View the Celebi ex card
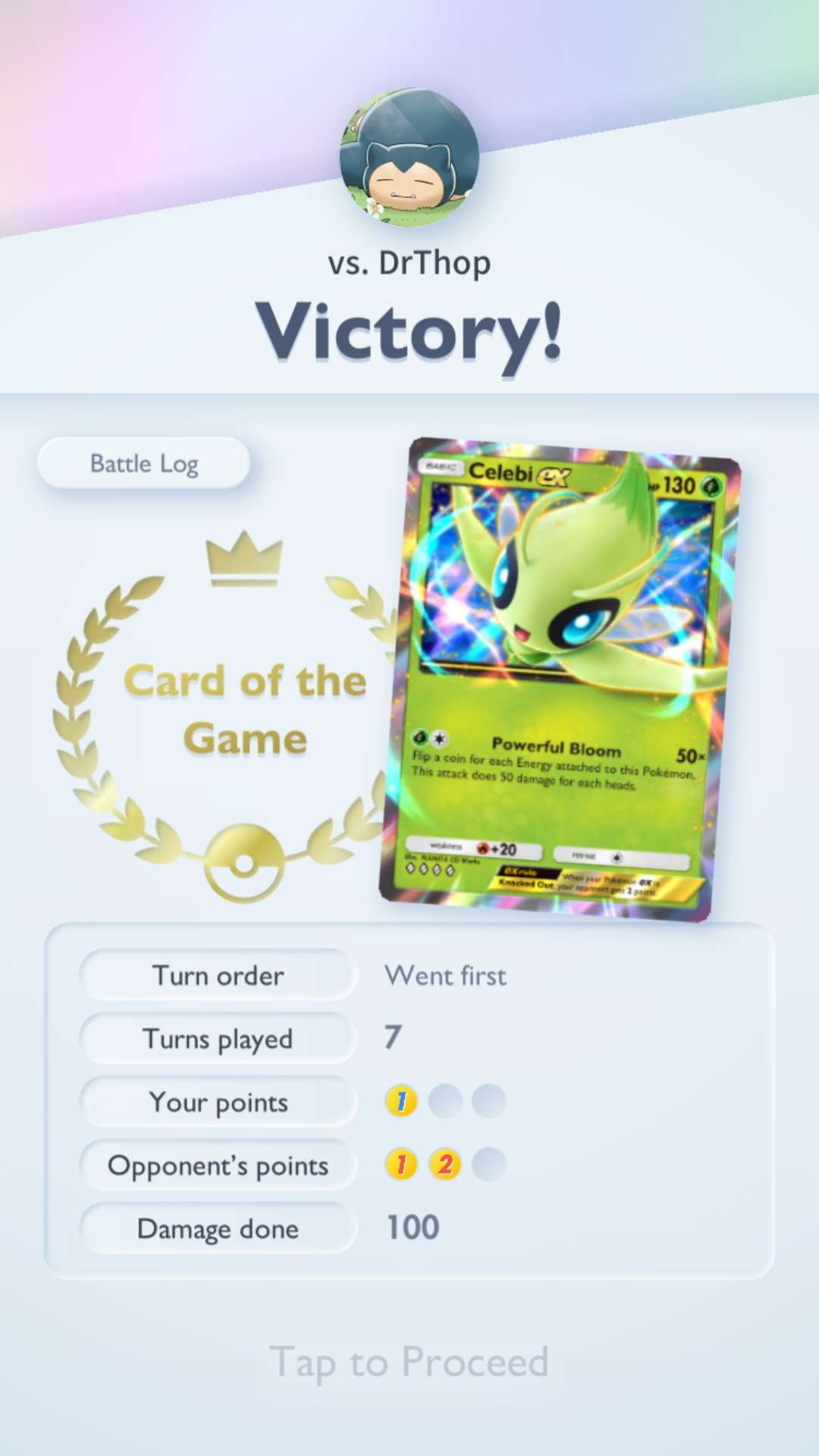Screen dimensions: 819x1456 (560, 679)
